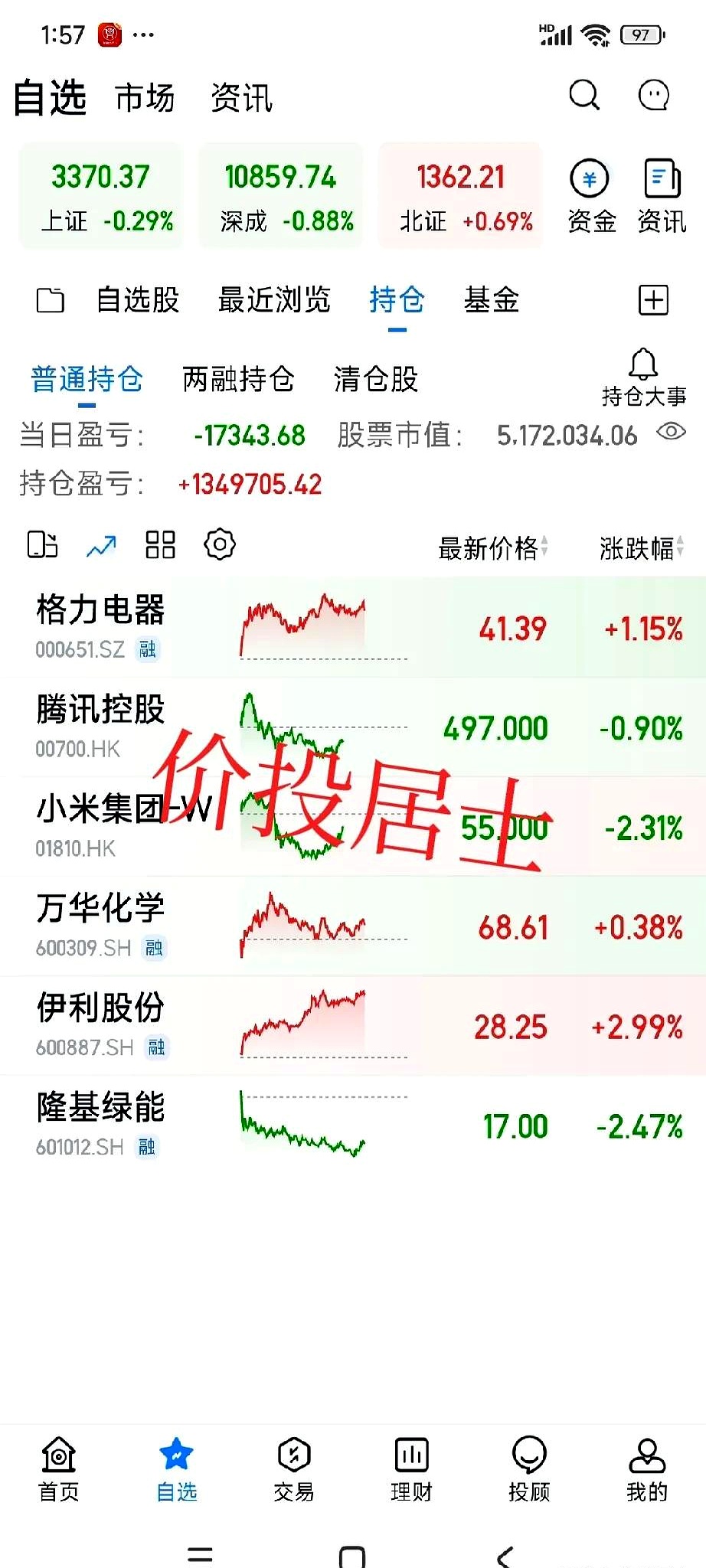Open the search magnifier icon

tap(584, 96)
